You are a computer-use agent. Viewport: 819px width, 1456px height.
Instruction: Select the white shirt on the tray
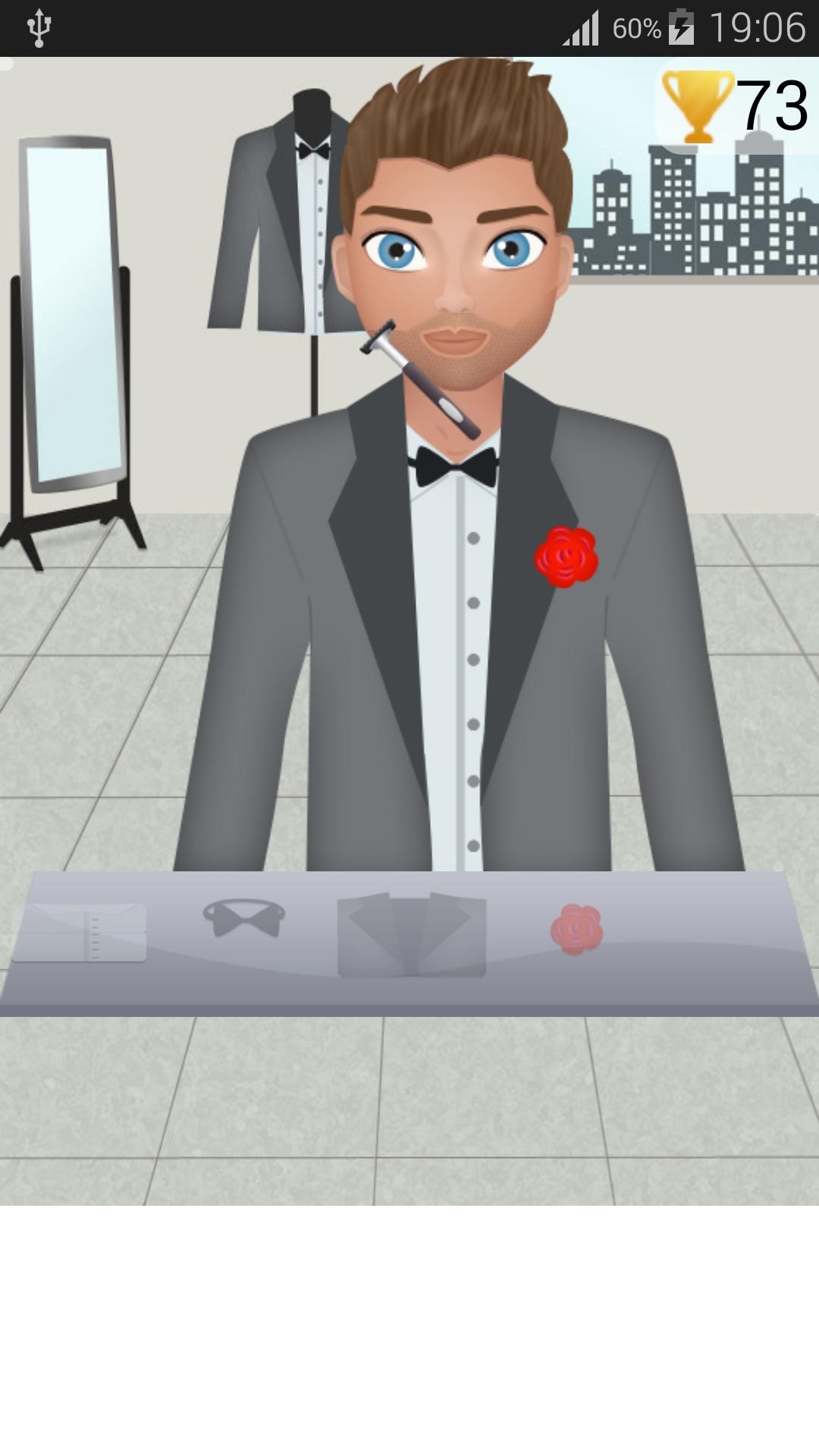point(80,932)
